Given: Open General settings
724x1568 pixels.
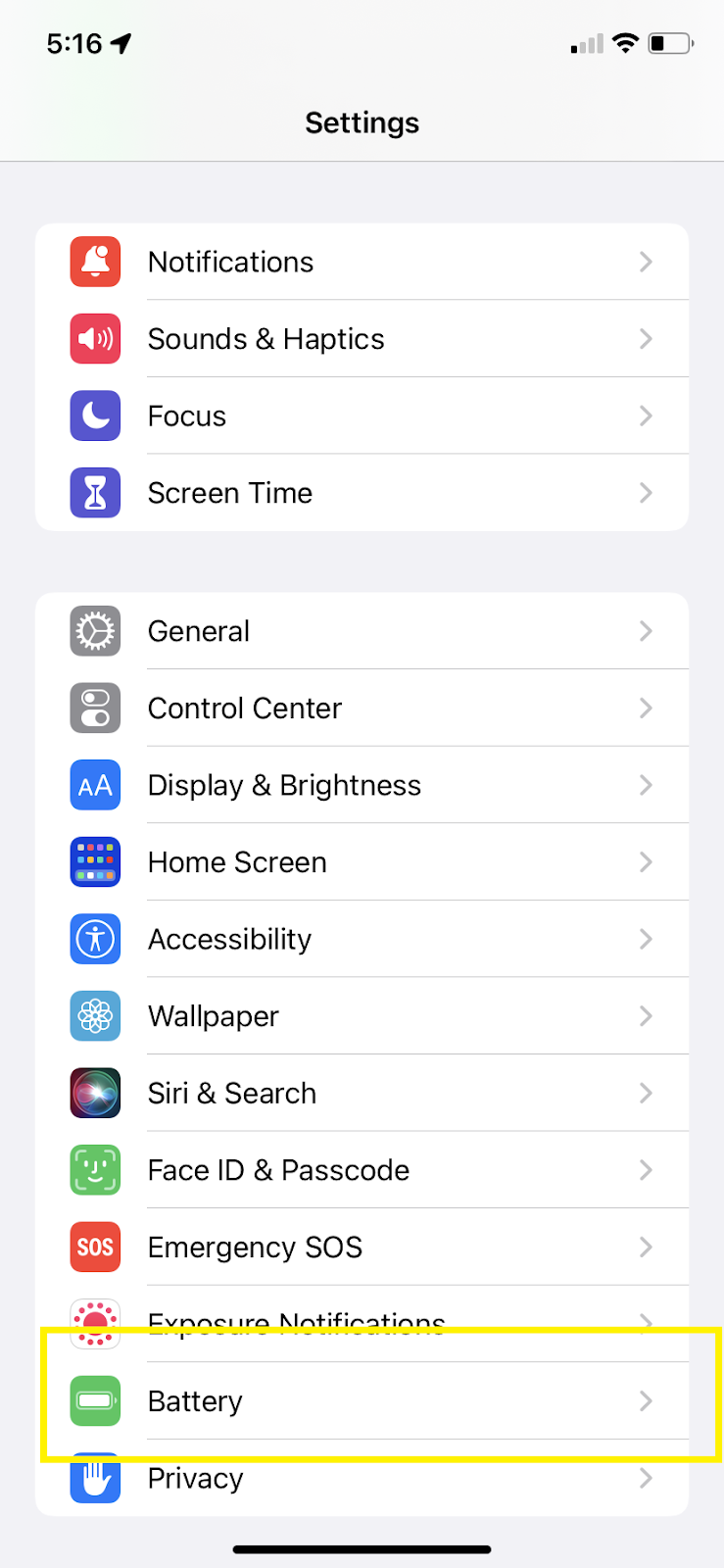Looking at the screenshot, I should (362, 631).
